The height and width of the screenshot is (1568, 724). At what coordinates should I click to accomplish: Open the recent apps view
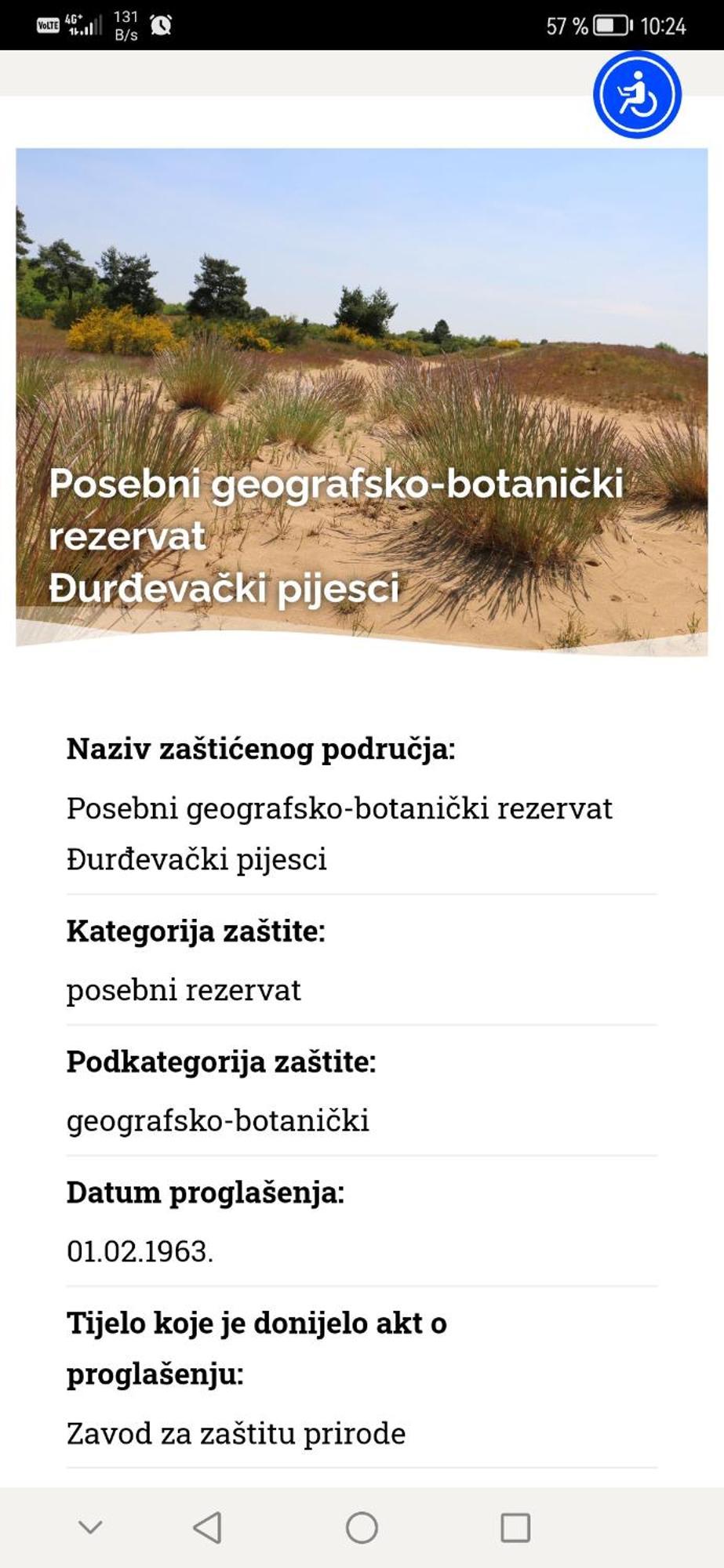(515, 1527)
